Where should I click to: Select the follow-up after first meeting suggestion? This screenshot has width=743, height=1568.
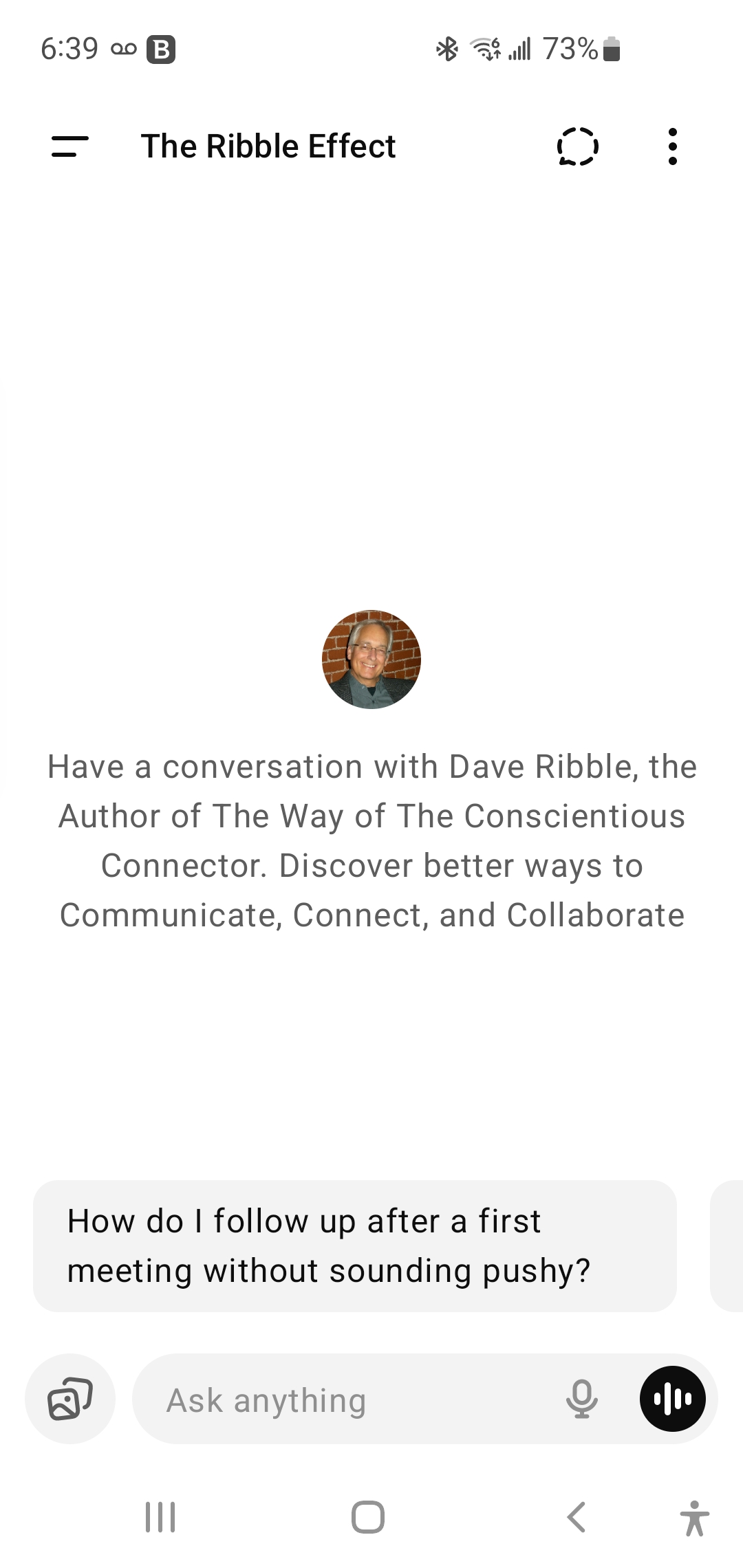click(354, 1245)
